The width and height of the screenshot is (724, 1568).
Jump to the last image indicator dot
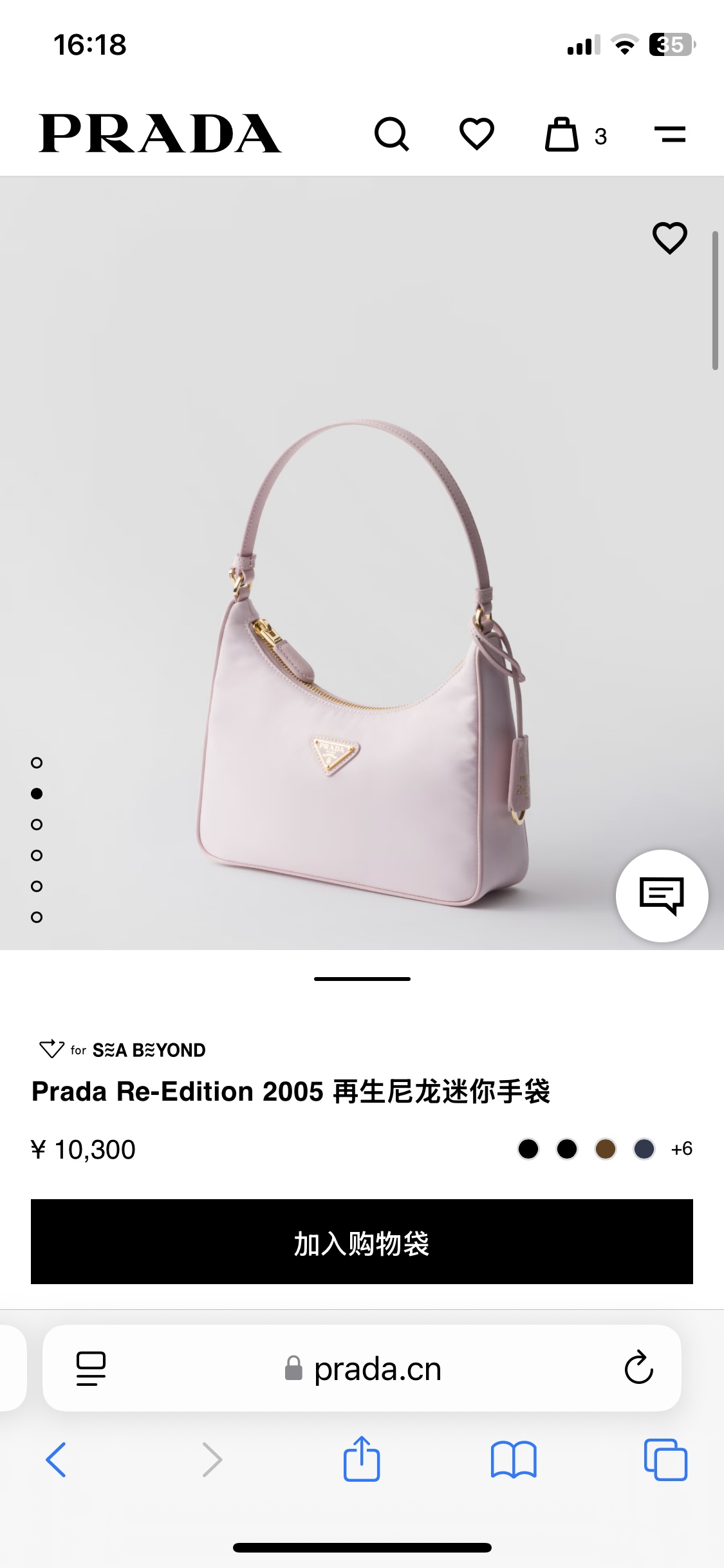click(x=37, y=917)
